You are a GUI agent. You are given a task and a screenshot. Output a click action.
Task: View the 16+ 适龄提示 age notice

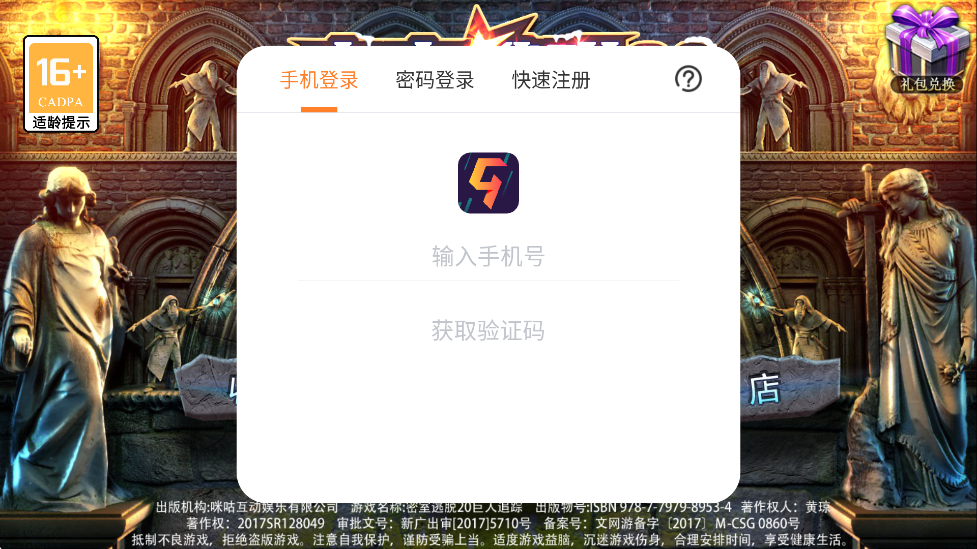61,84
